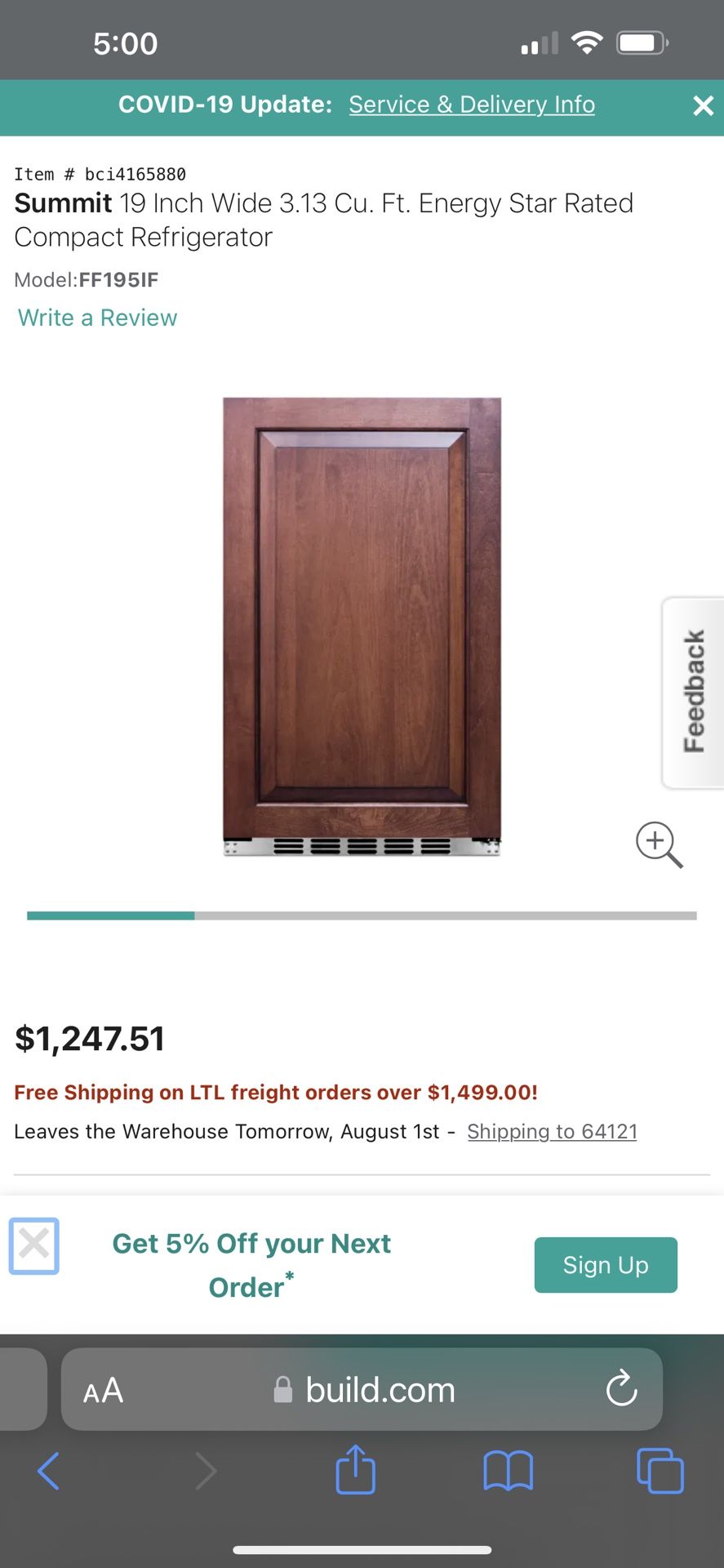Dismiss the COVID-19 update banner
The image size is (724, 1568).
tap(702, 105)
